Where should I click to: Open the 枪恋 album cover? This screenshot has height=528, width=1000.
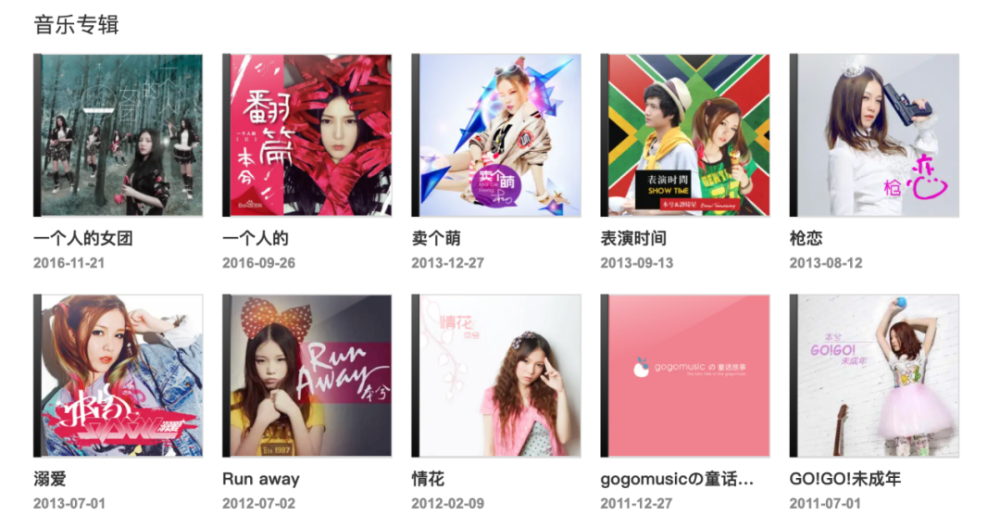click(x=874, y=135)
